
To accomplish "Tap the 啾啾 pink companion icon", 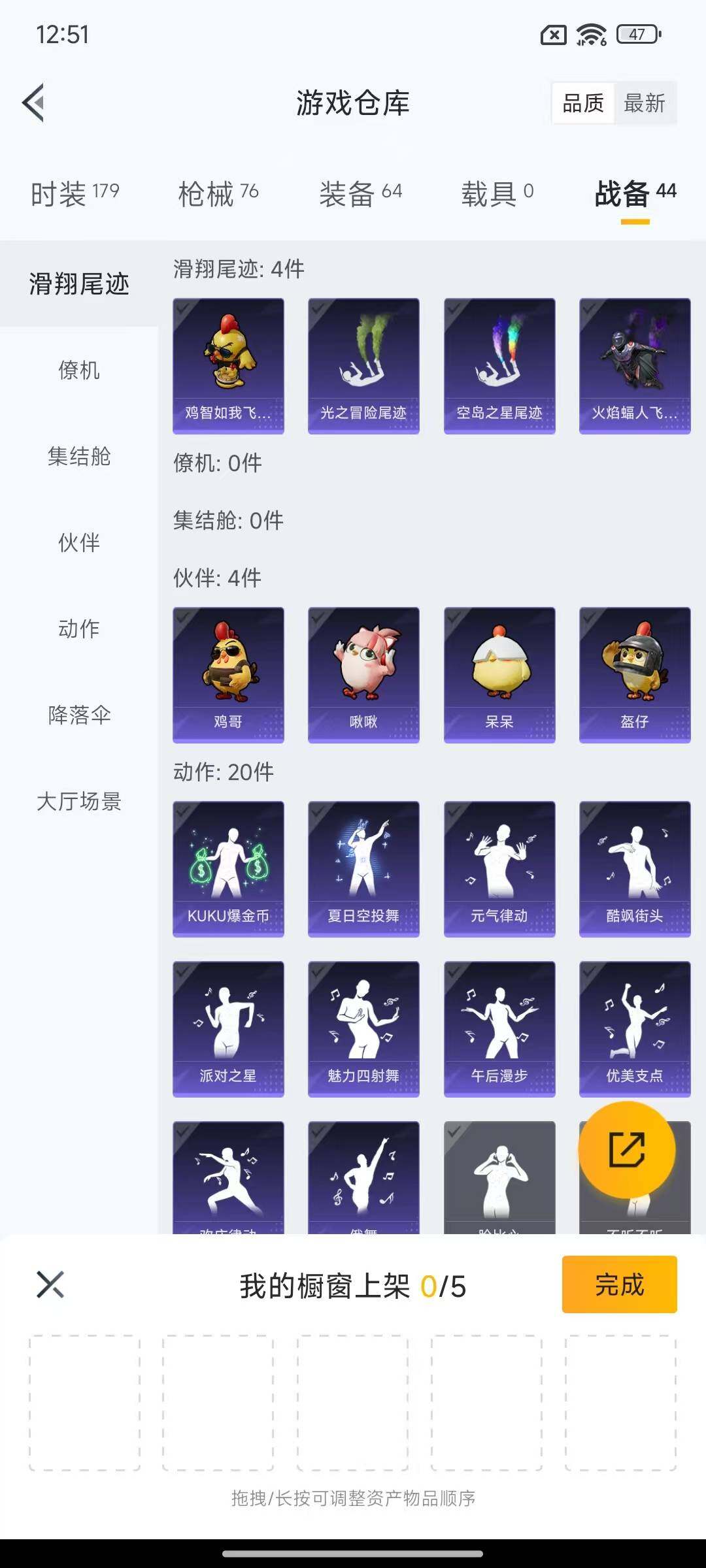I will (x=363, y=674).
